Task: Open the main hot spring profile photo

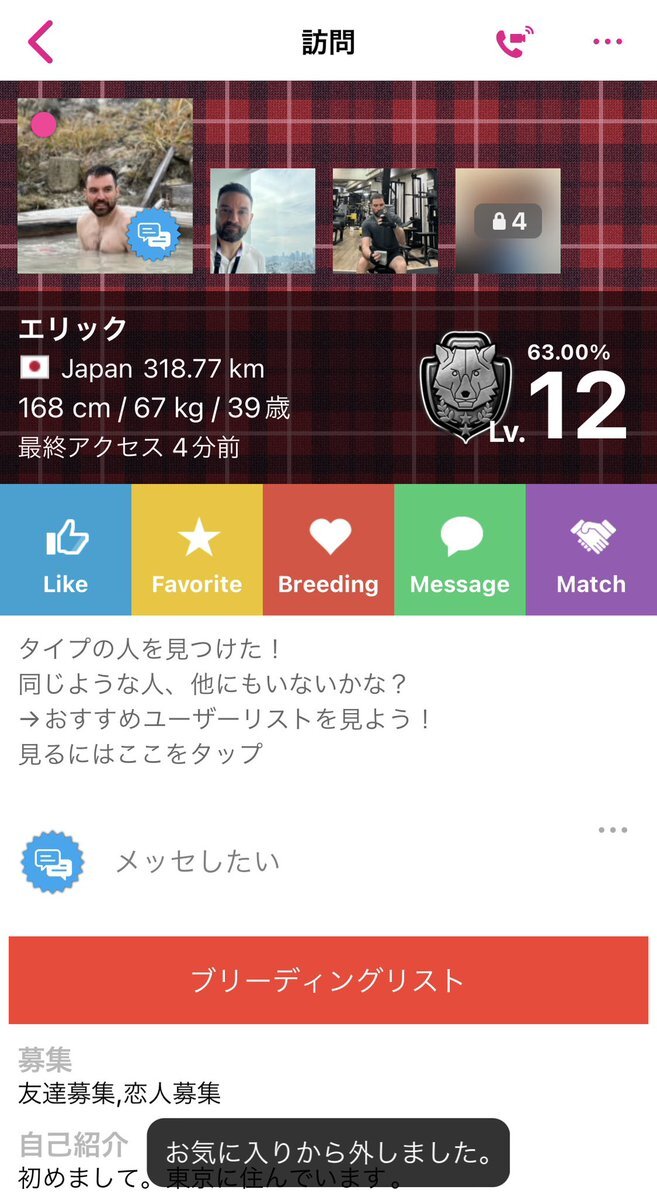Action: pyautogui.click(x=105, y=185)
